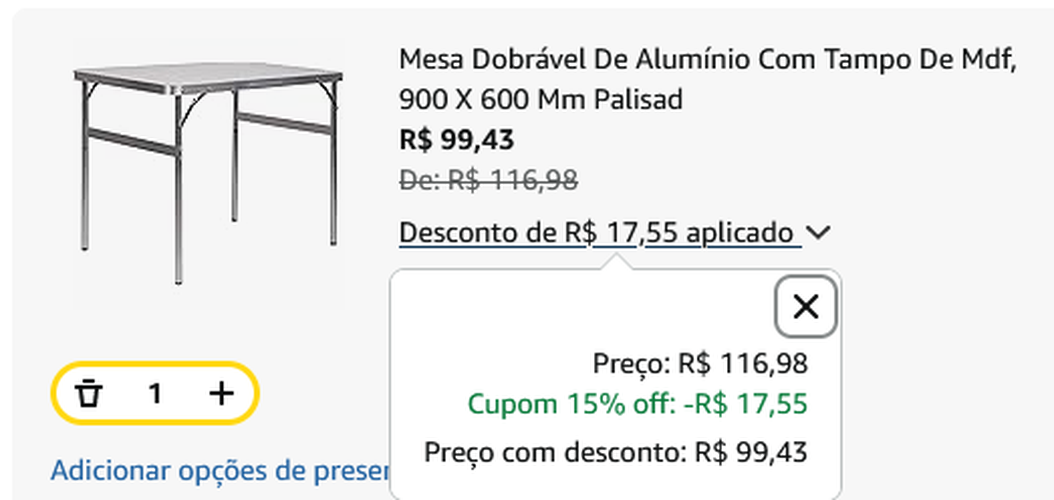Remove the item with the trash icon
Viewport: 1054px width, 500px height.
(91, 394)
